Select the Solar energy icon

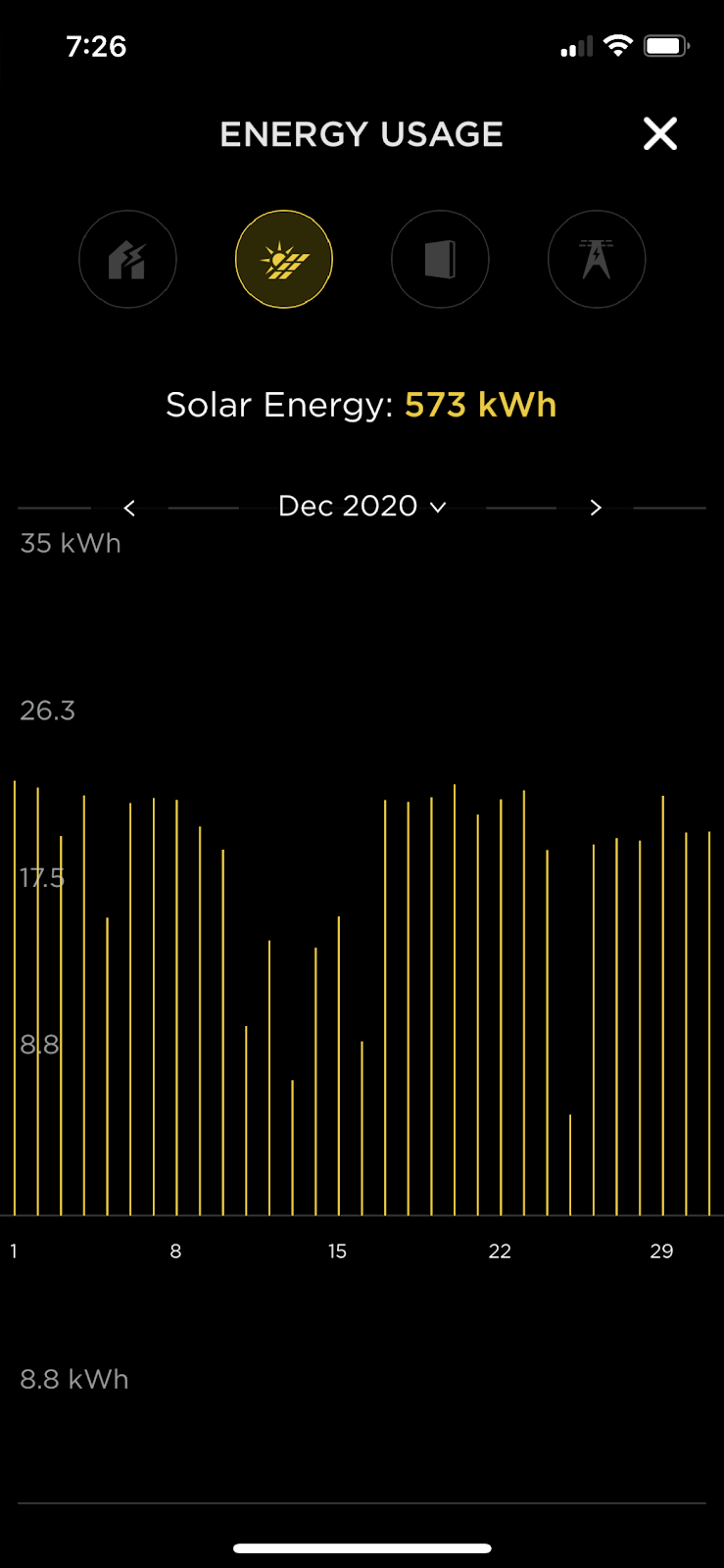coord(284,260)
